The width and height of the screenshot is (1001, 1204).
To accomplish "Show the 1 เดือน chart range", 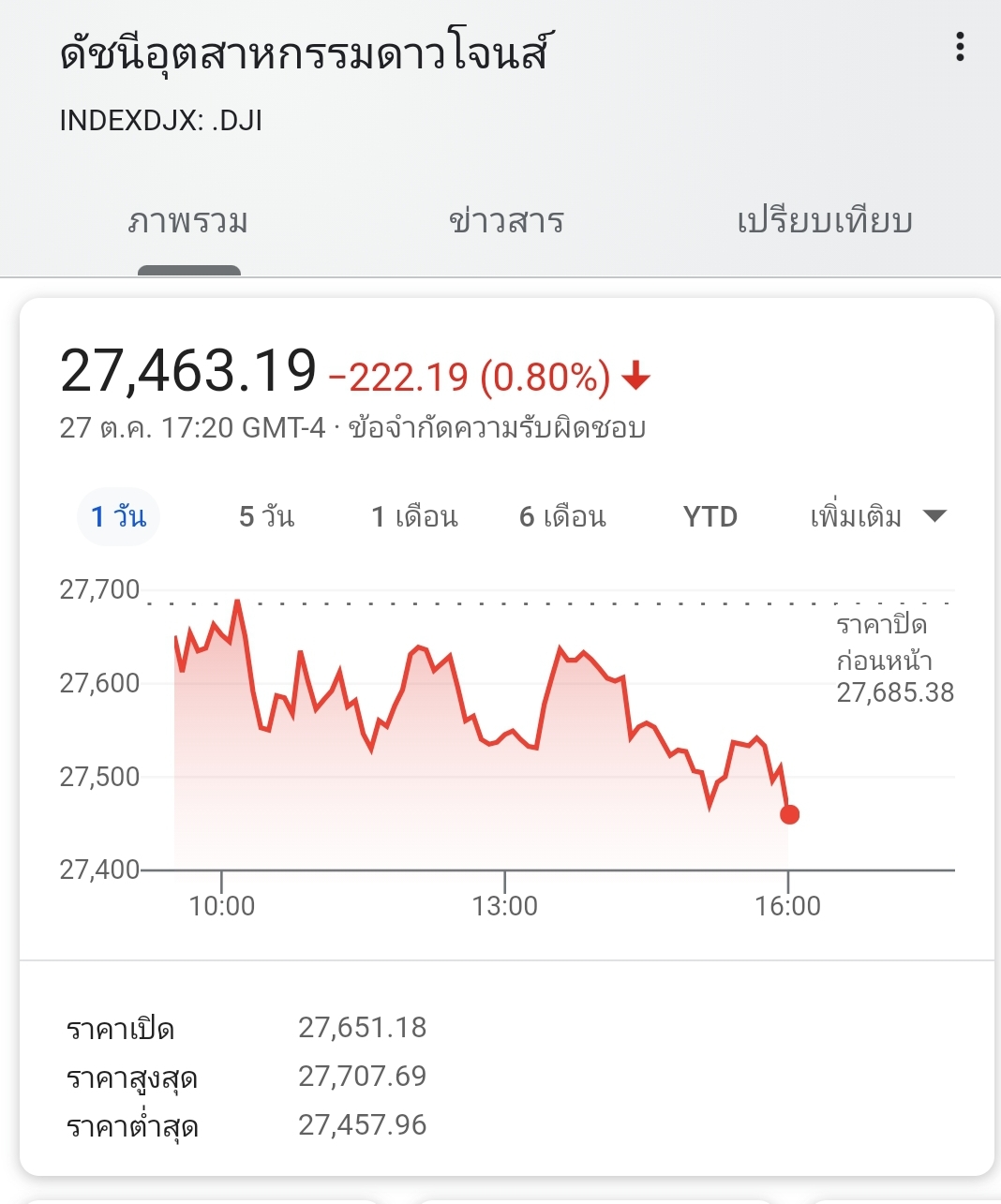I will (414, 516).
